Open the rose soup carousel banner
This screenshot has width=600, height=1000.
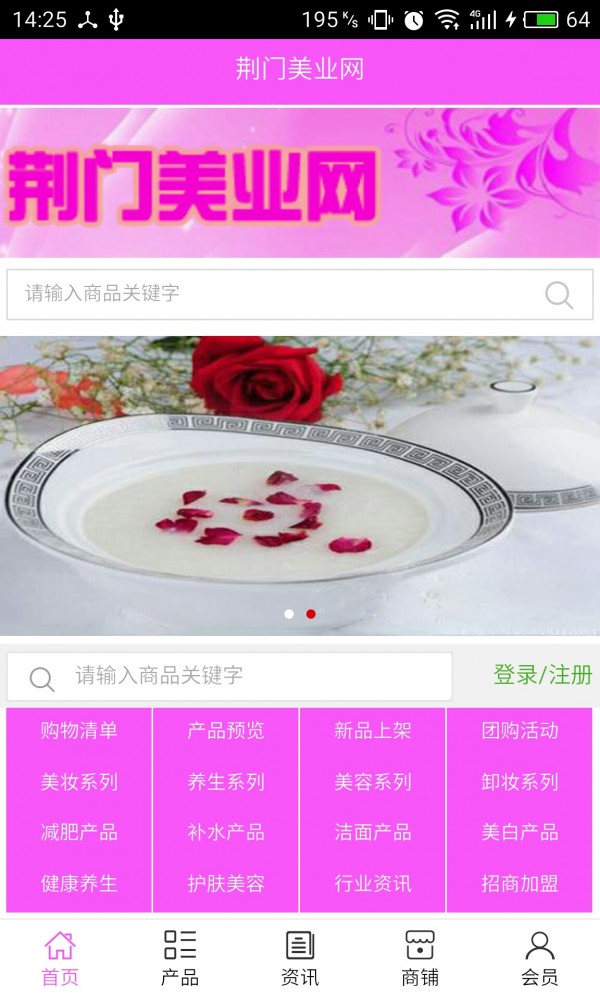[300, 485]
